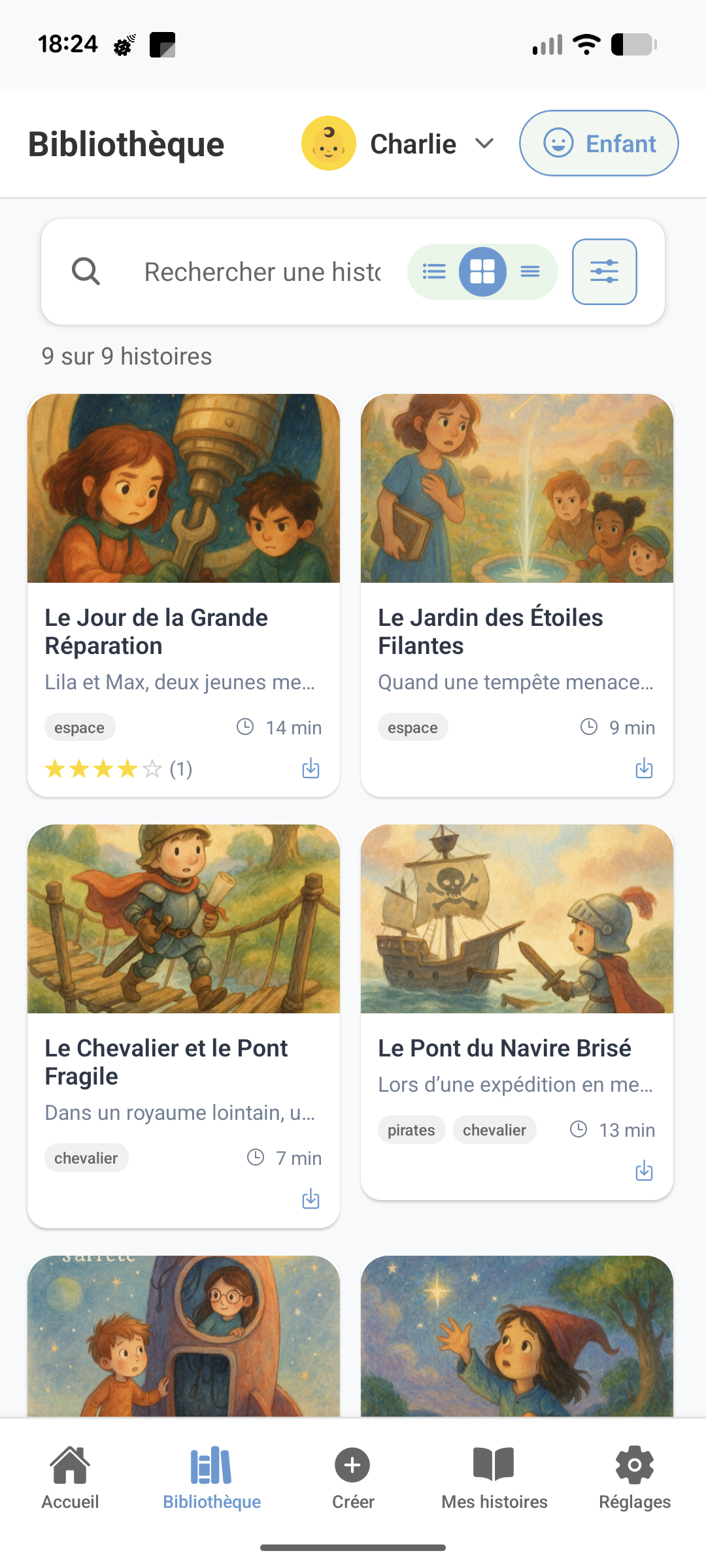Select compact list view option
The image size is (706, 1568).
529,271
